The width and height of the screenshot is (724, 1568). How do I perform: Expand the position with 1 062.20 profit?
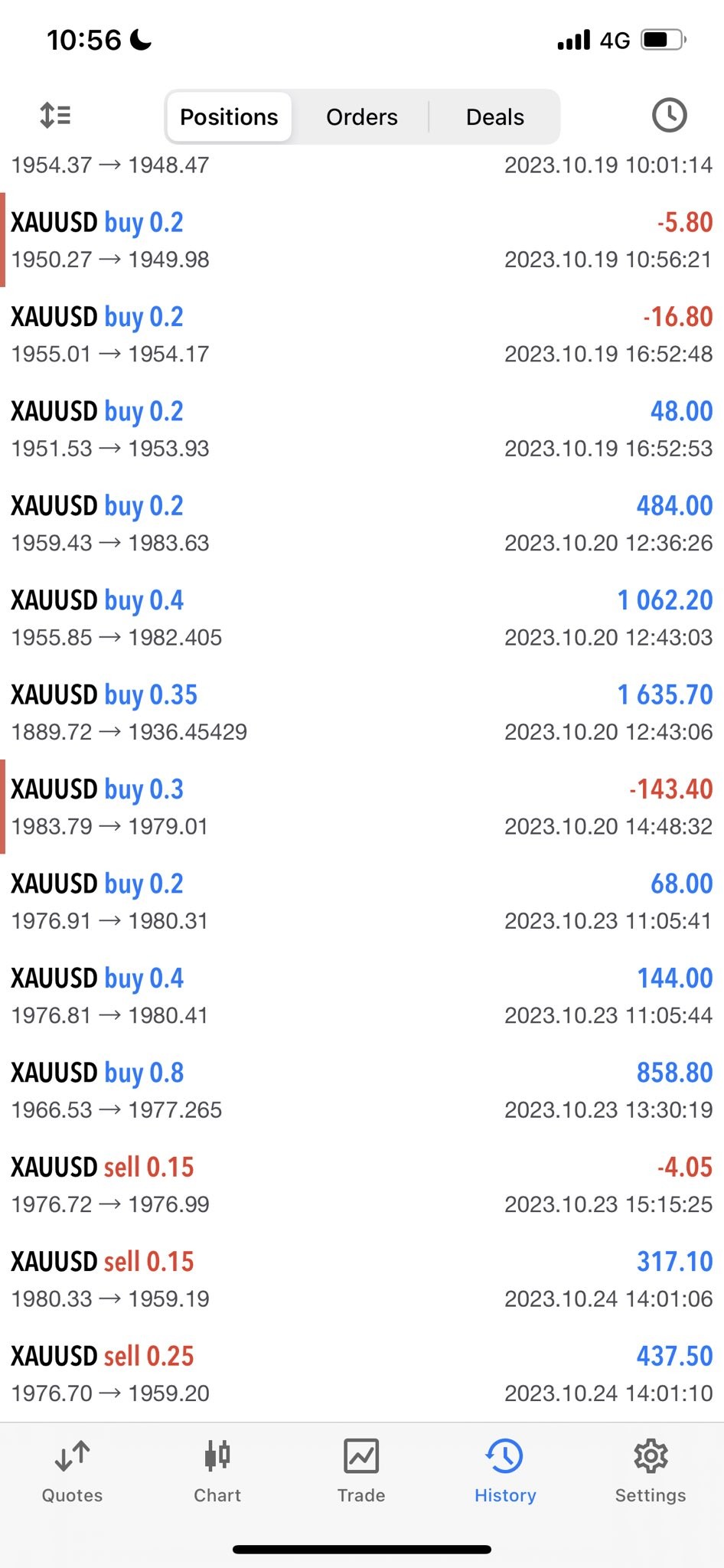(362, 618)
